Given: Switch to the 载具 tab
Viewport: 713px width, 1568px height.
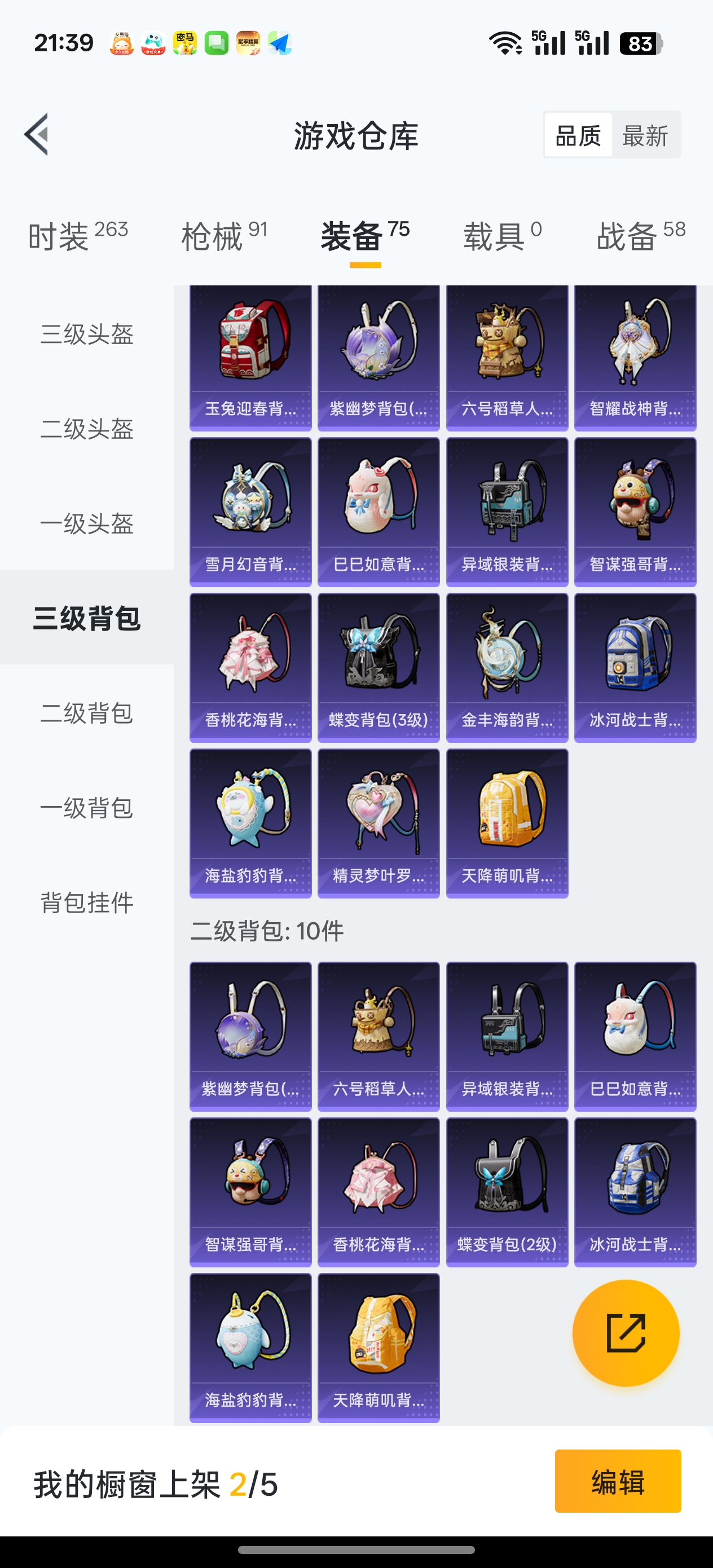Looking at the screenshot, I should point(503,236).
